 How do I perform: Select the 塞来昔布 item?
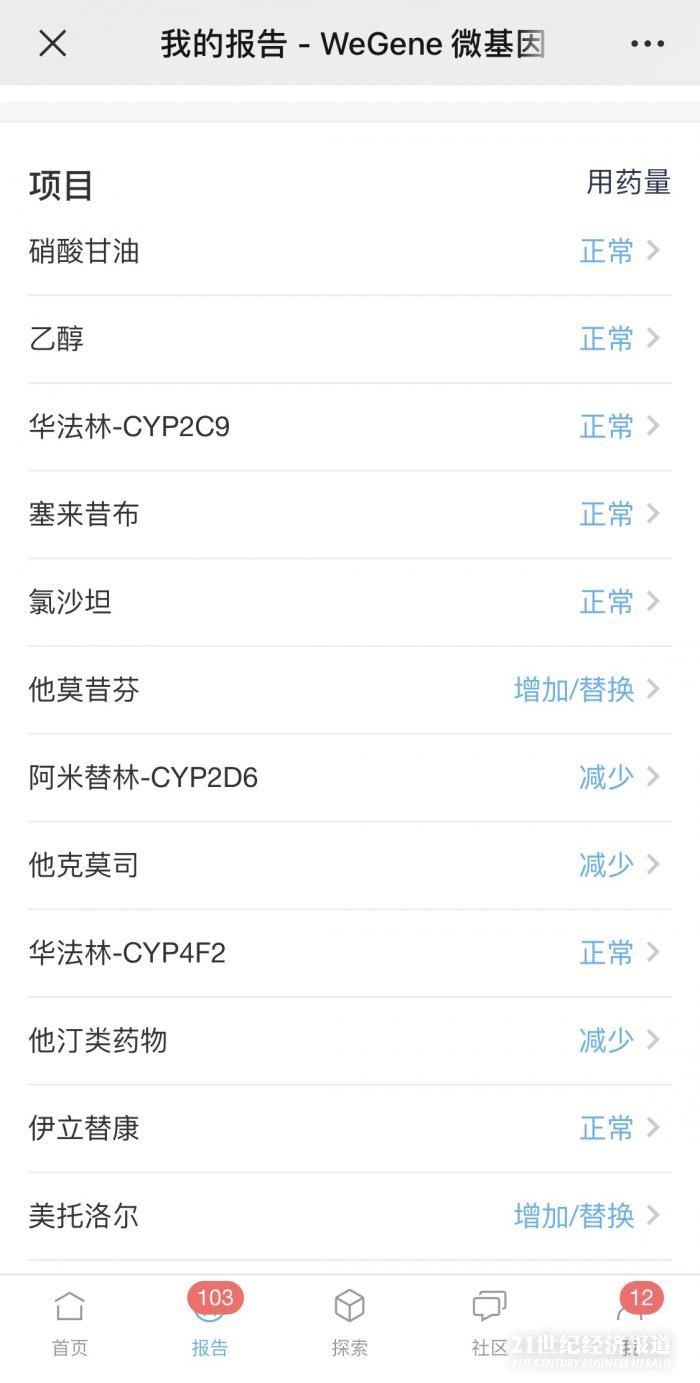(349, 514)
